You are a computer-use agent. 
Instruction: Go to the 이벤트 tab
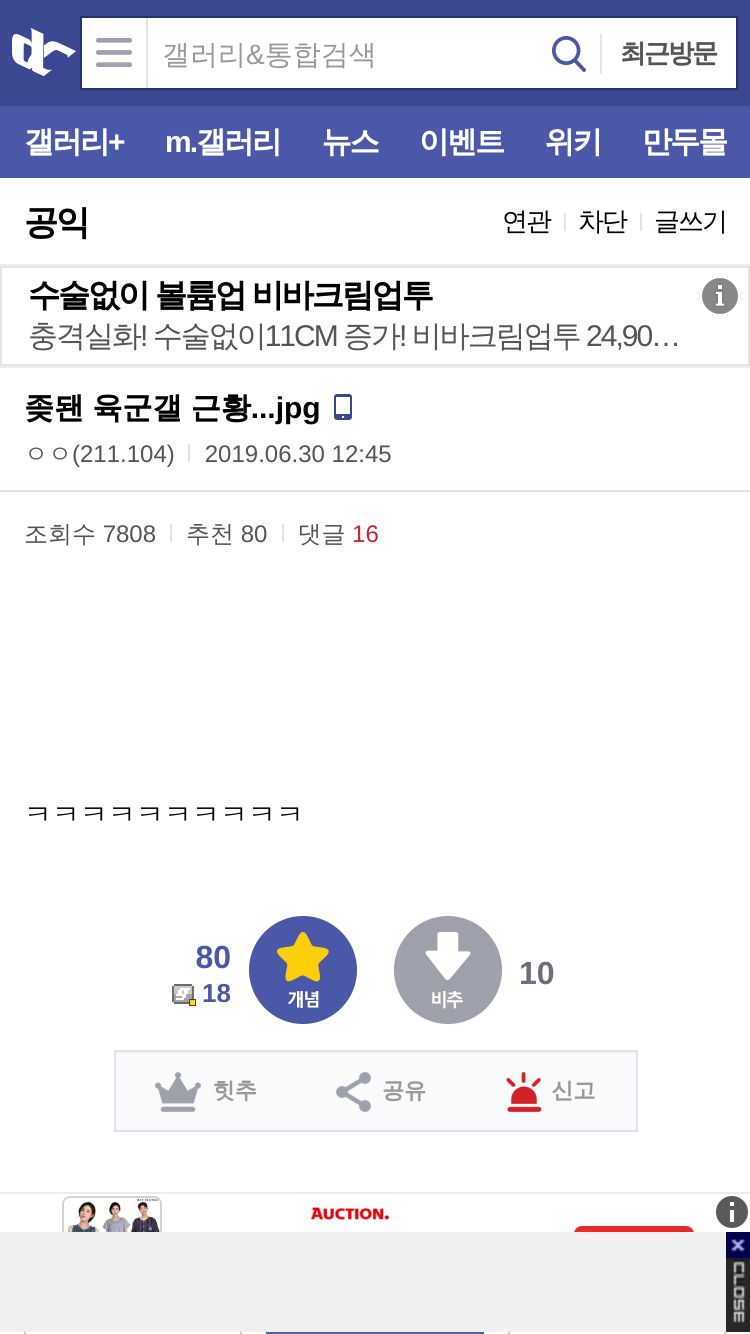click(462, 142)
